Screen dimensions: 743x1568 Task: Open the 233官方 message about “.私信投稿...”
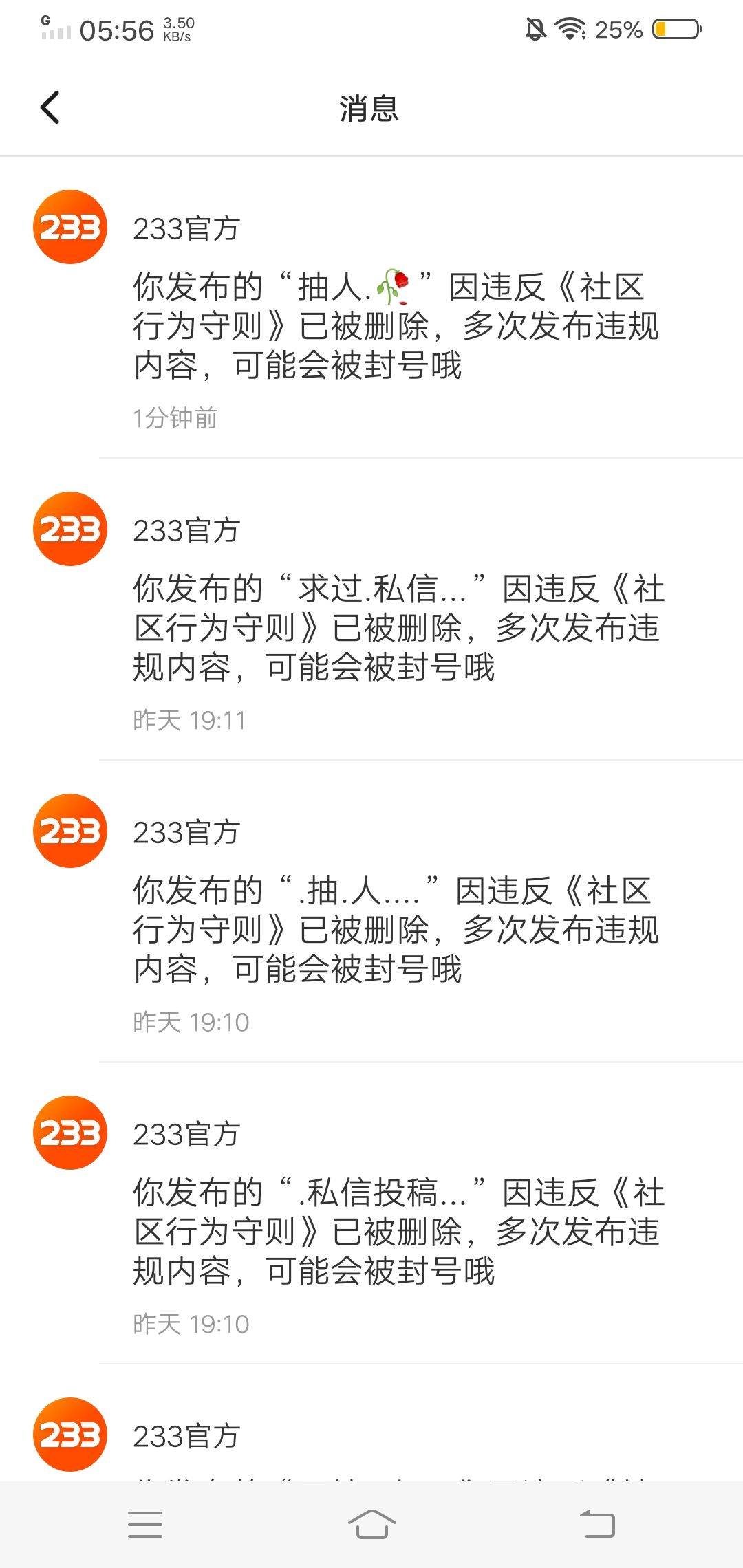click(x=371, y=1213)
